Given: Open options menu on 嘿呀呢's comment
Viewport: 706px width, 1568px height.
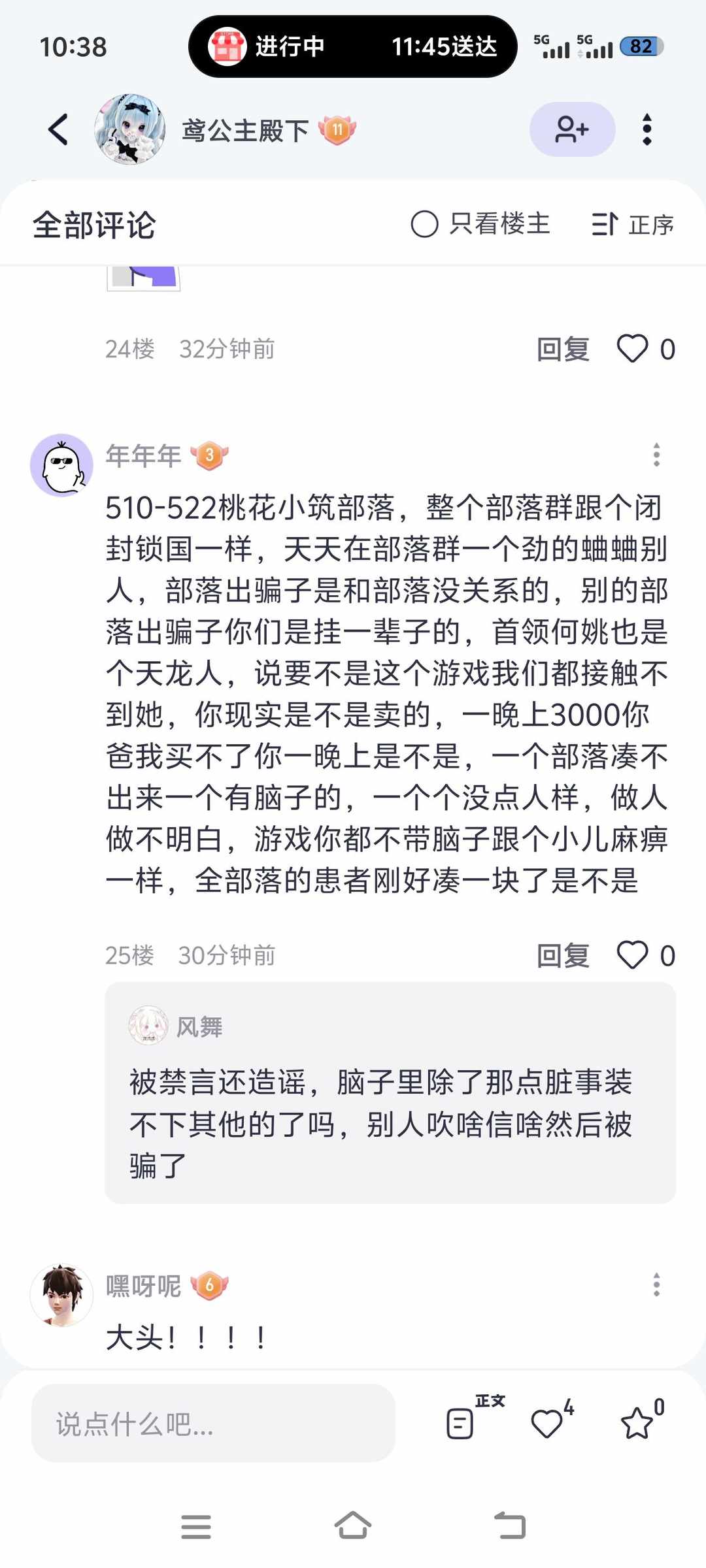Looking at the screenshot, I should [x=656, y=1285].
